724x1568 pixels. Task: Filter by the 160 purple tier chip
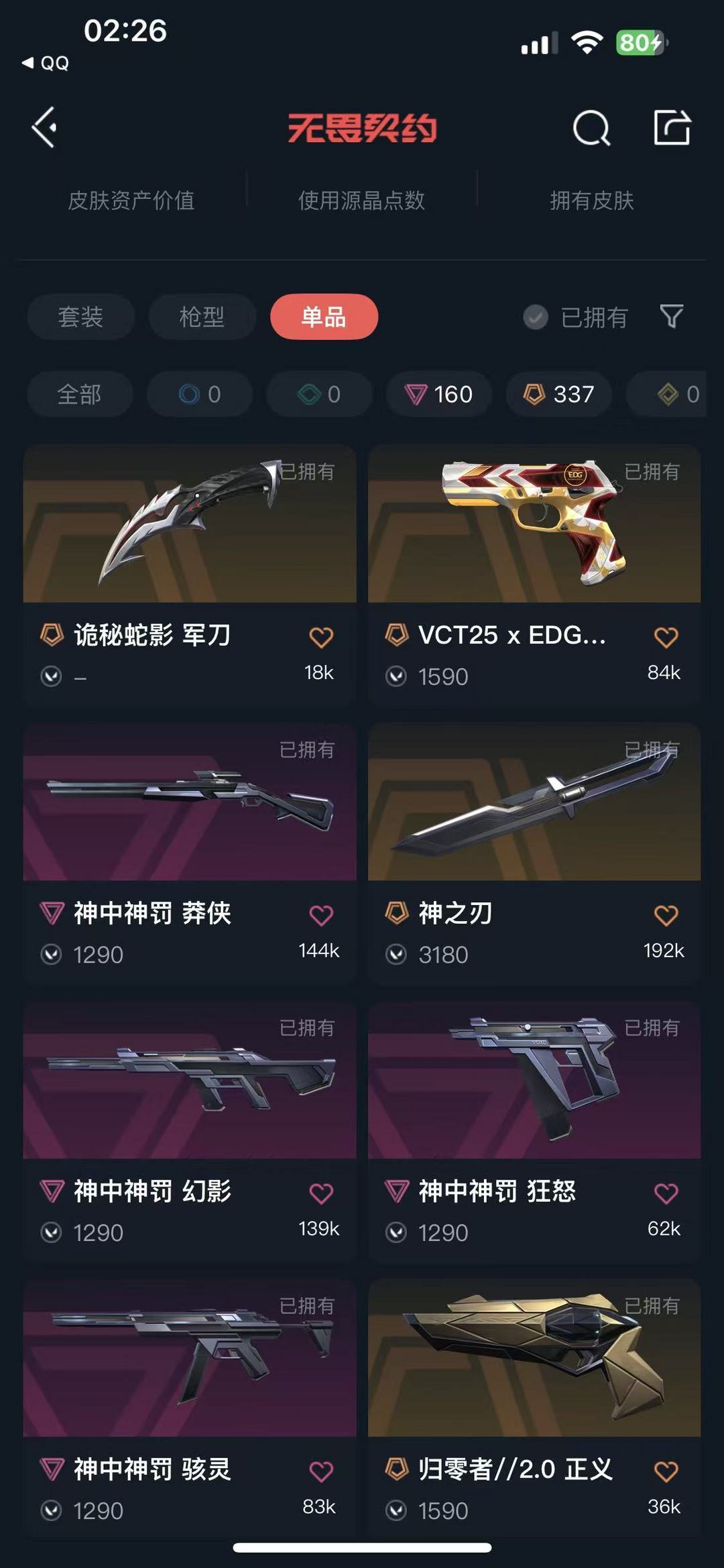tap(439, 394)
